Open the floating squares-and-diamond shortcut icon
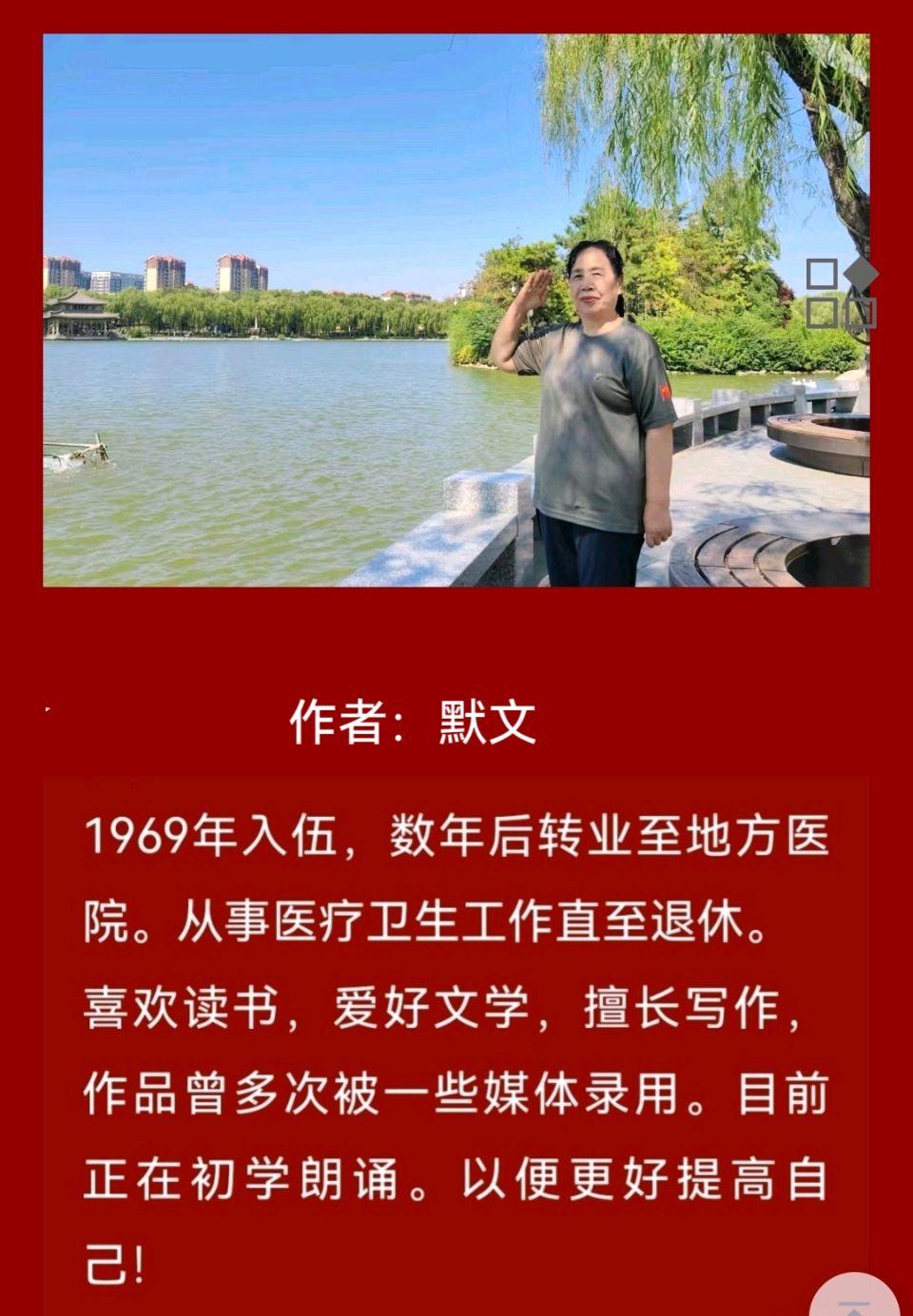Image resolution: width=913 pixels, height=1316 pixels. pos(841,293)
